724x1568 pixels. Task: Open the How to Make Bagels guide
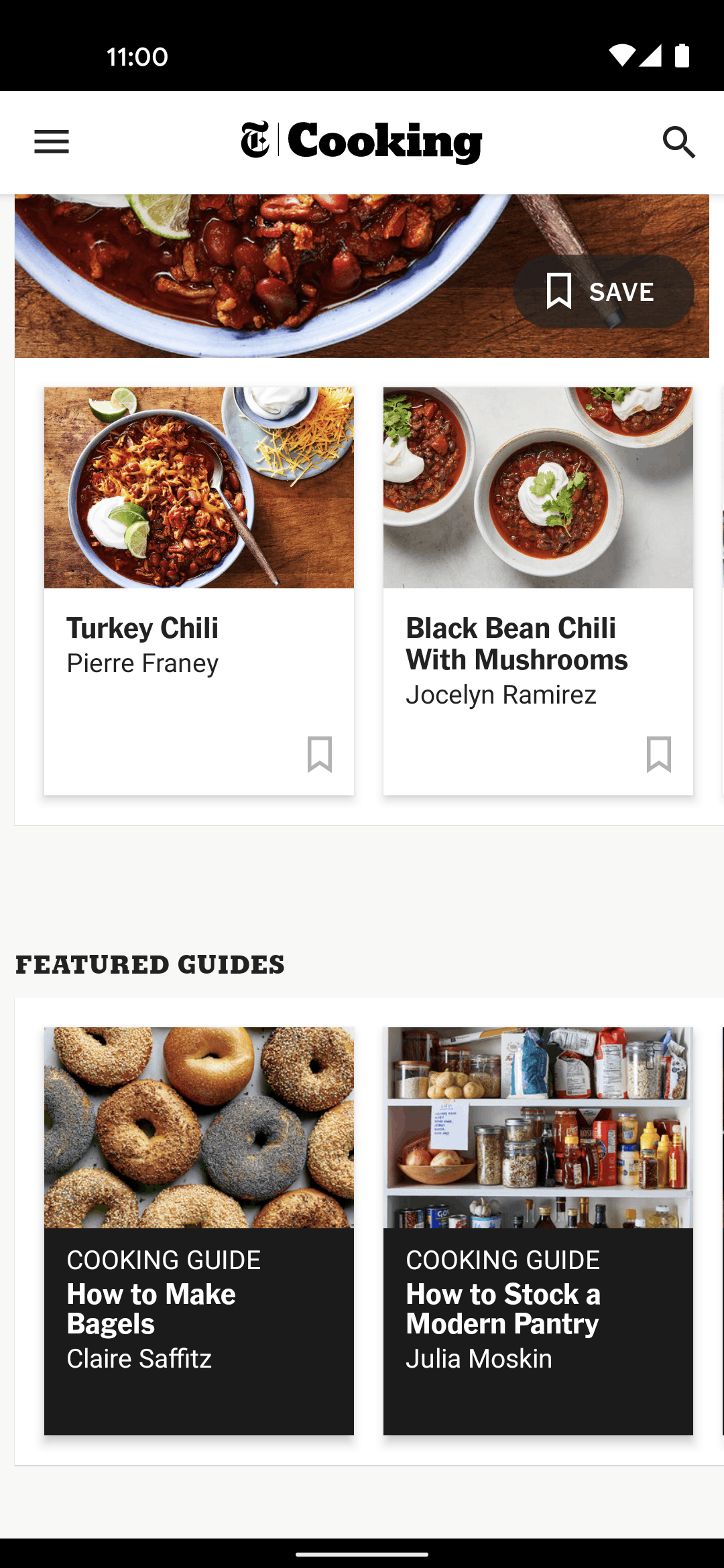point(199,1231)
